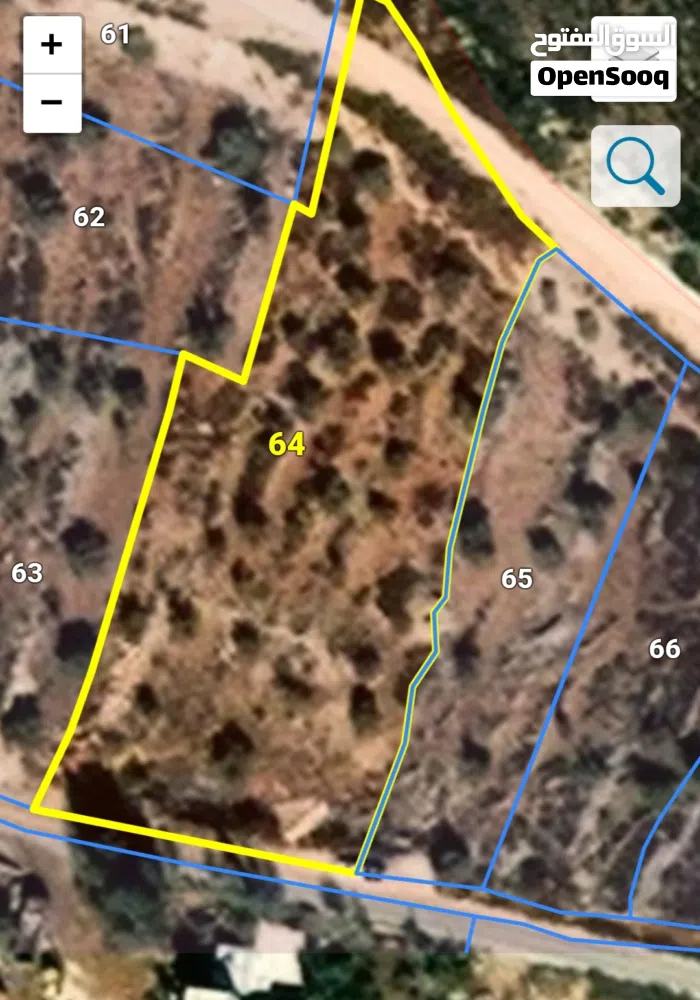Zoom in on the map
Image resolution: width=700 pixels, height=1000 pixels.
[x=52, y=44]
